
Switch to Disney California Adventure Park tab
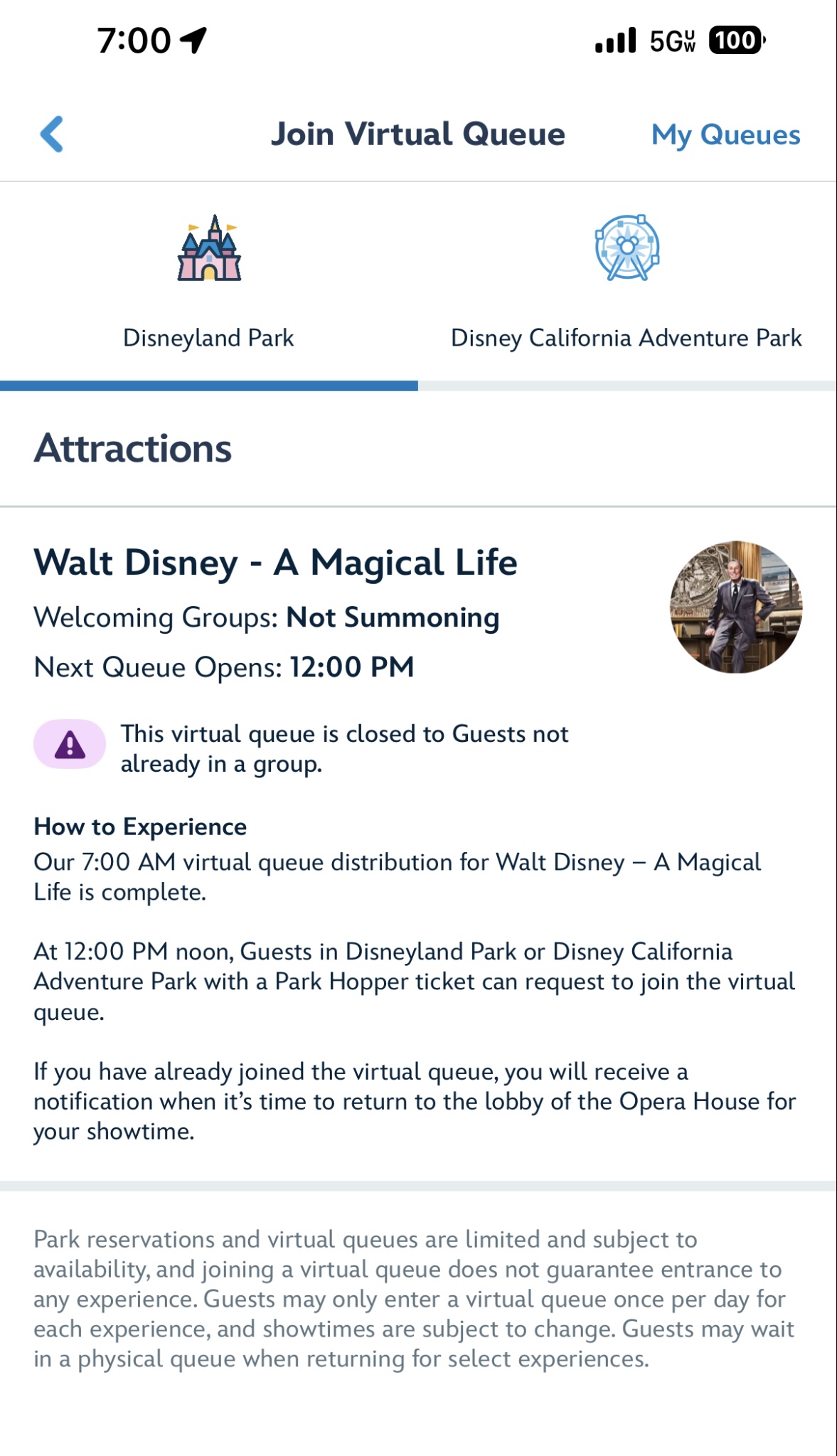coord(627,285)
